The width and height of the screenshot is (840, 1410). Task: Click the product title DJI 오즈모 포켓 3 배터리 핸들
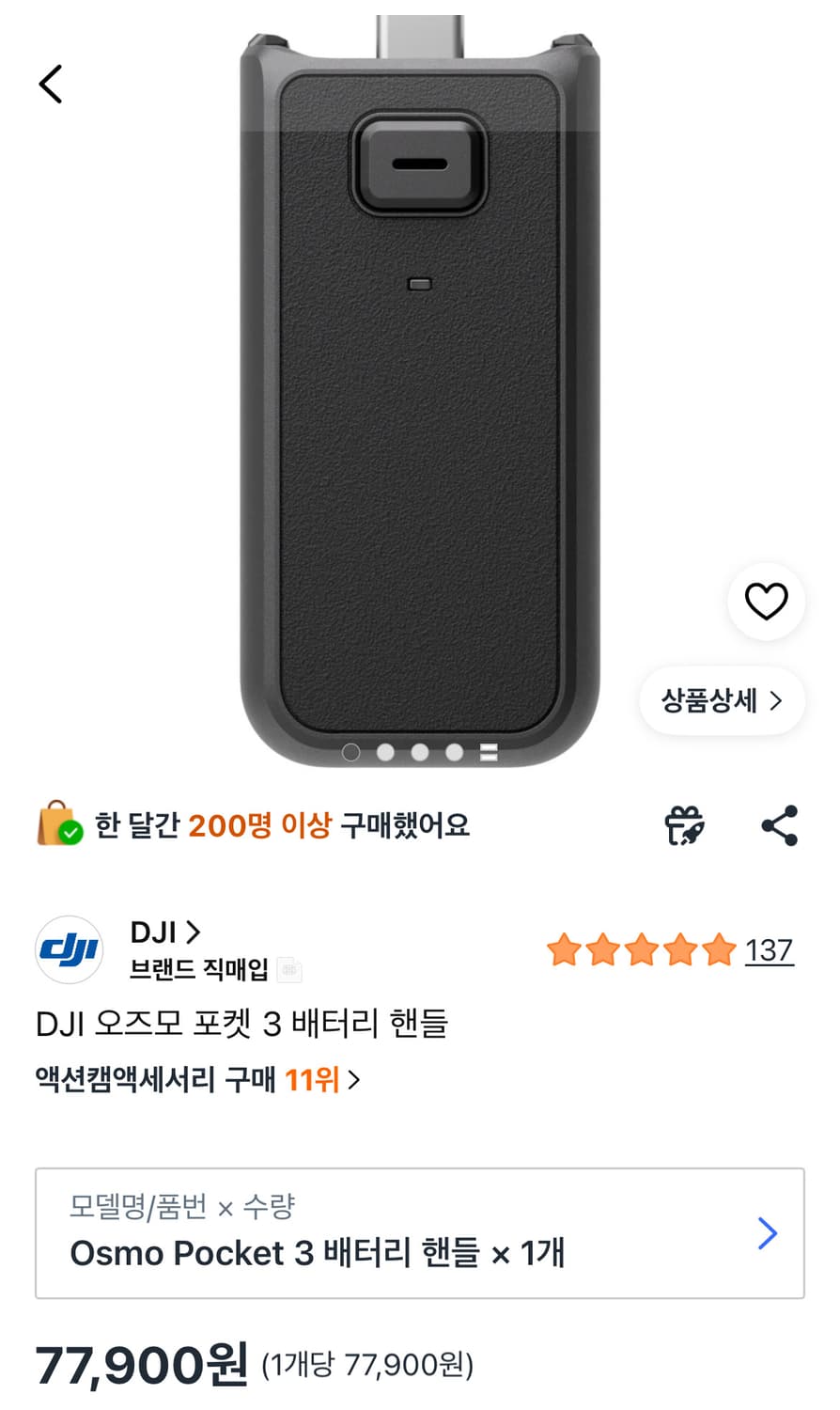(x=242, y=1026)
